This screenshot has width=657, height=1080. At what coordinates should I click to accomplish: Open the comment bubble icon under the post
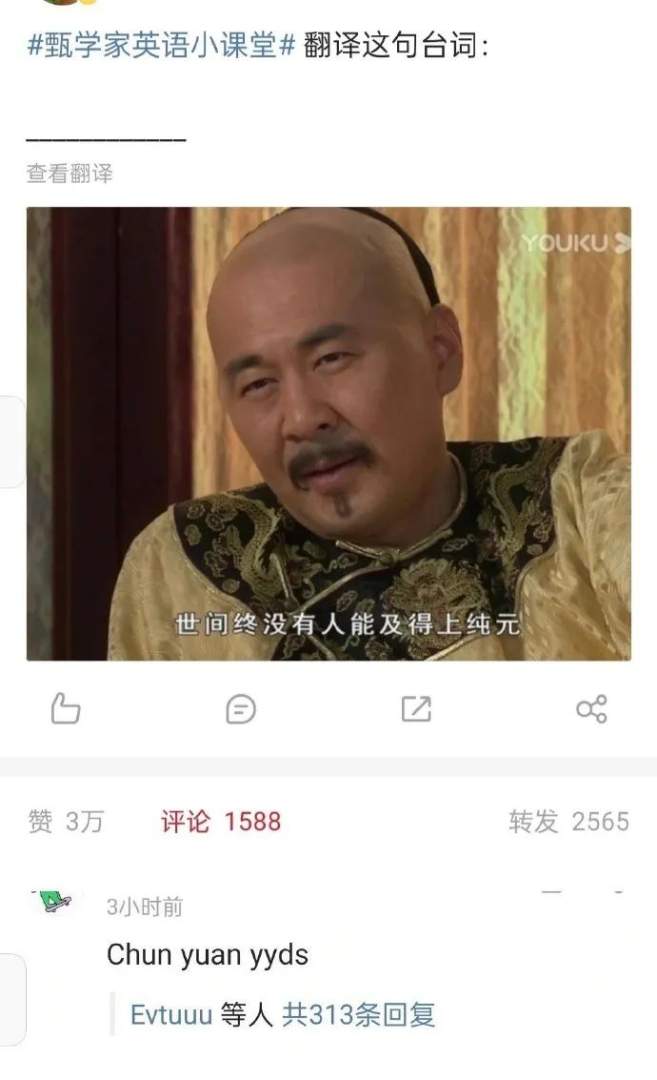coord(241,709)
